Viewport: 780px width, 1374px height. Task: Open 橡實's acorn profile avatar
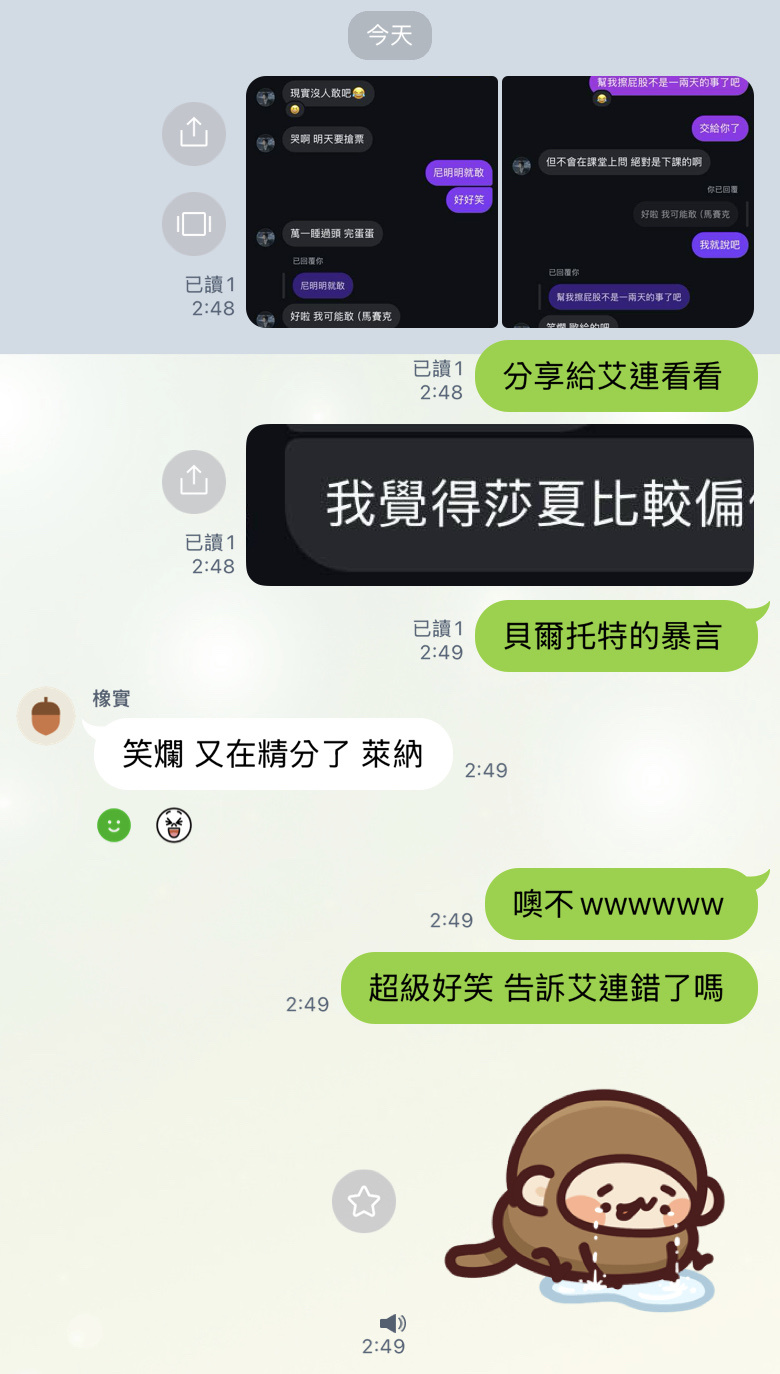(46, 716)
